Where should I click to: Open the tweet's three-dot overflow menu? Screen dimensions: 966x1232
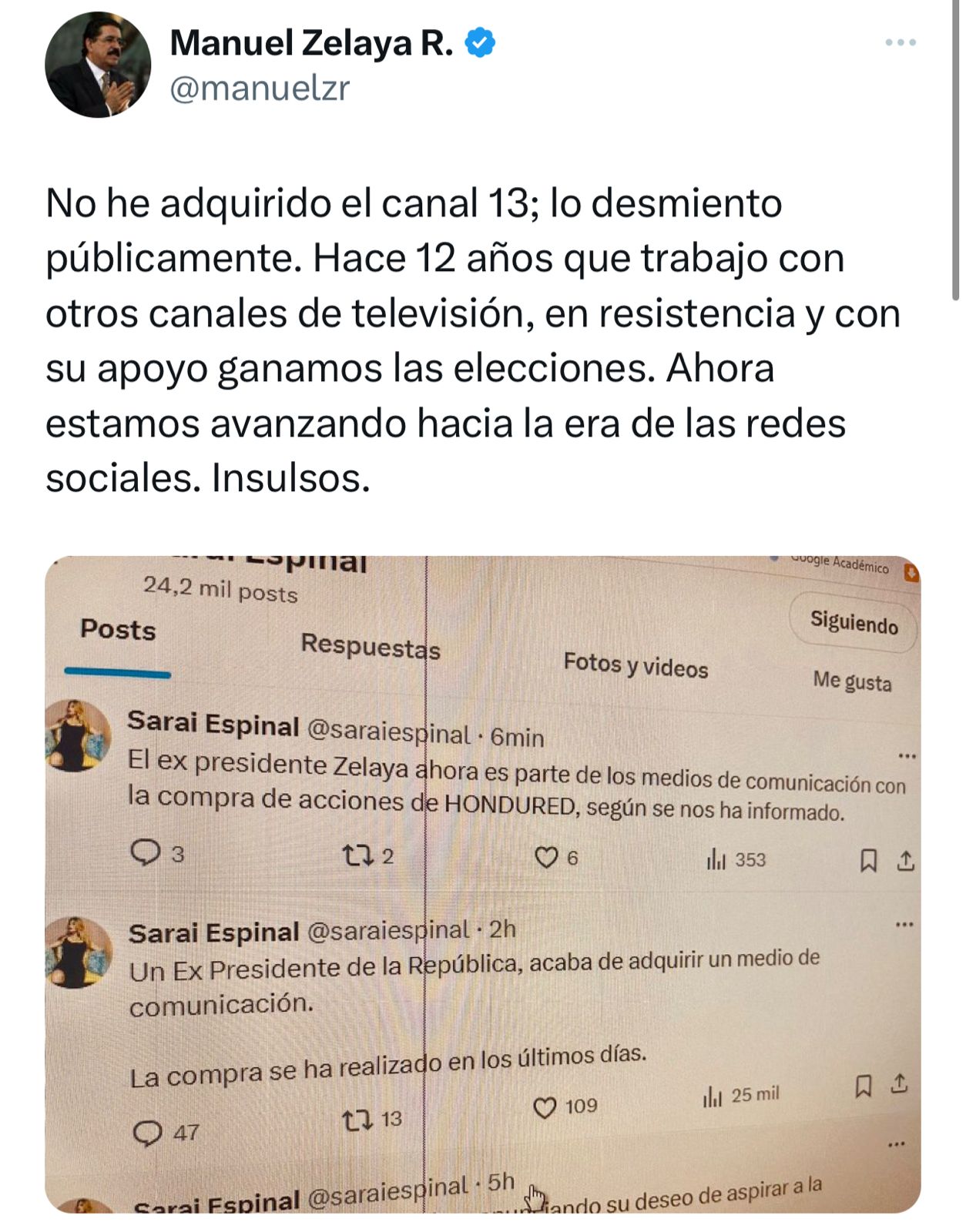[900, 42]
